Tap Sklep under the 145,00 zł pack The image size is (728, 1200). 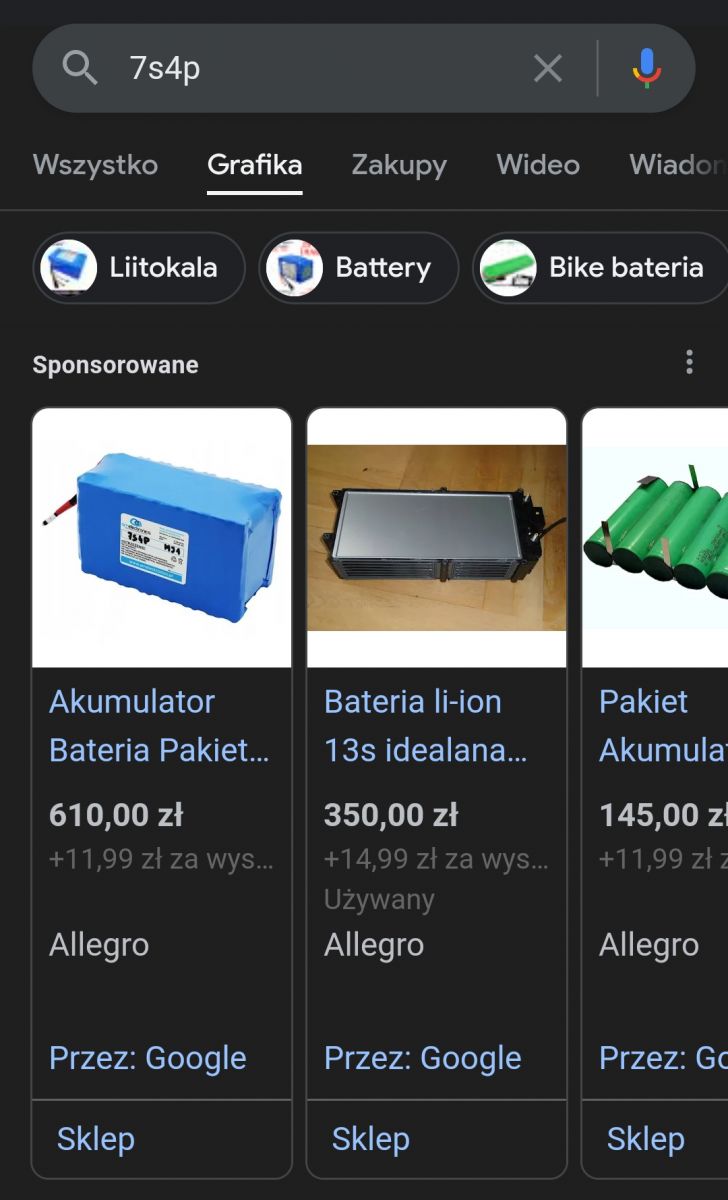pos(646,1139)
